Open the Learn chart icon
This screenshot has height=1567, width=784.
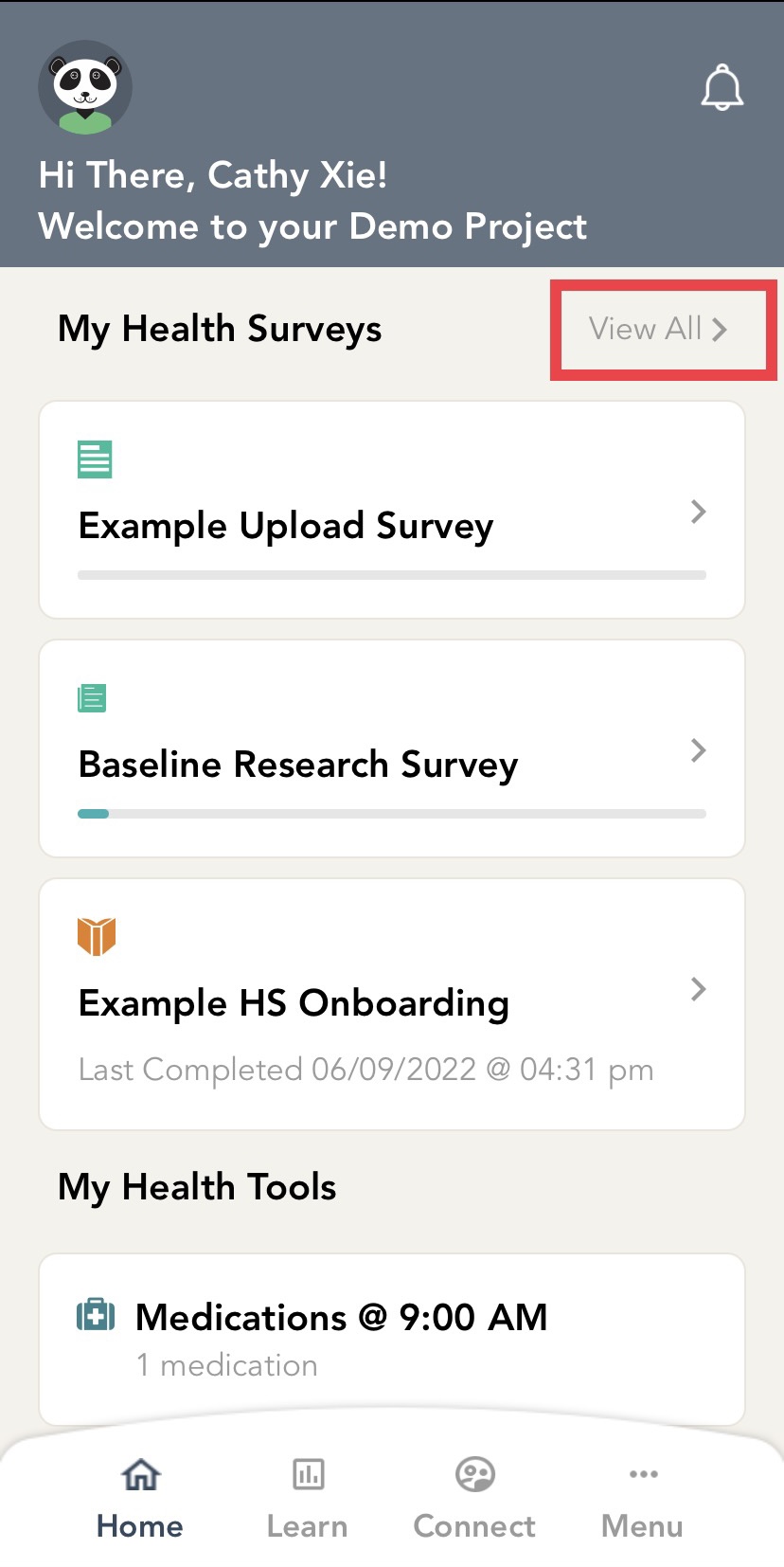[307, 1474]
